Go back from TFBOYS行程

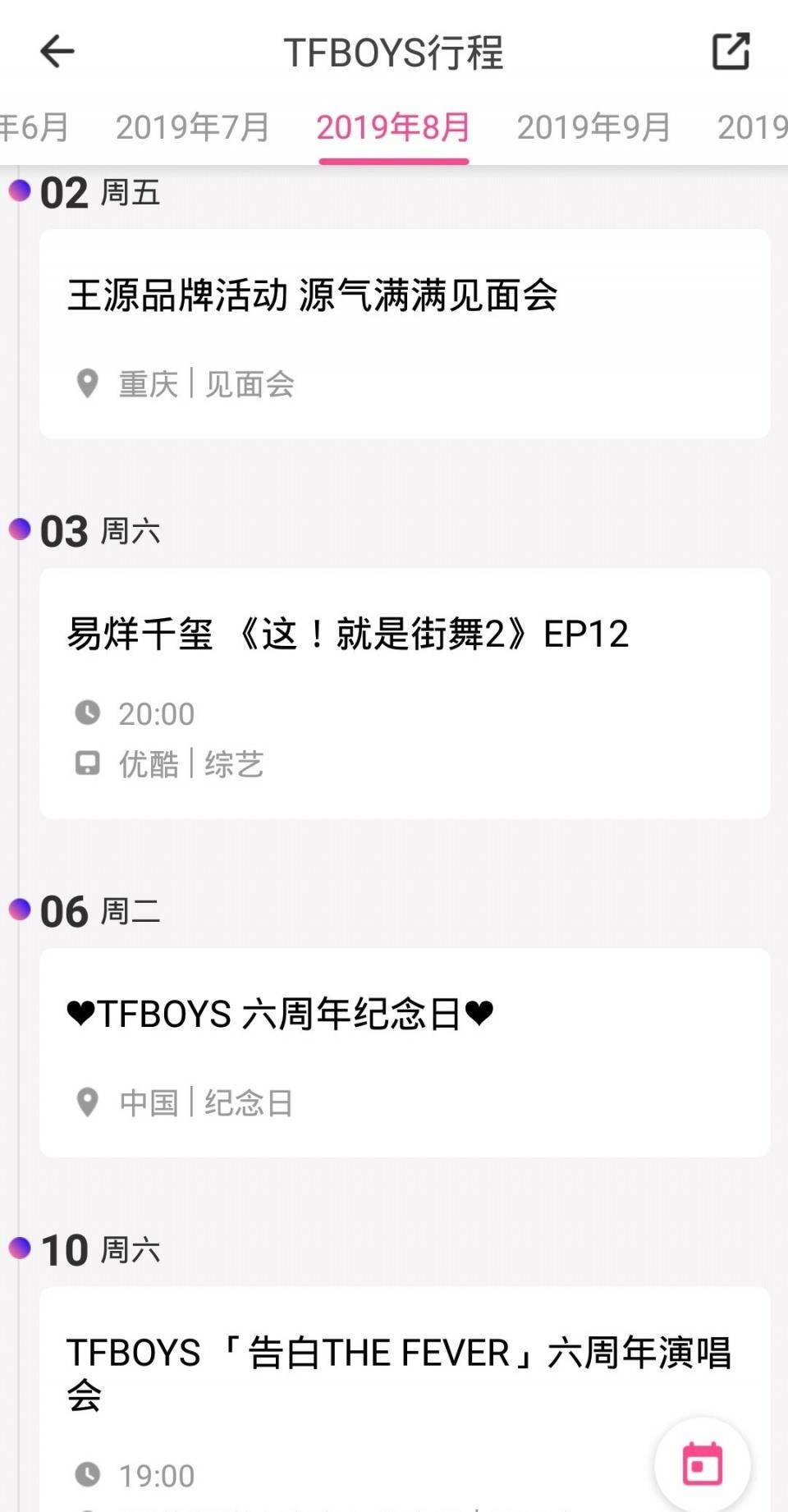point(57,51)
